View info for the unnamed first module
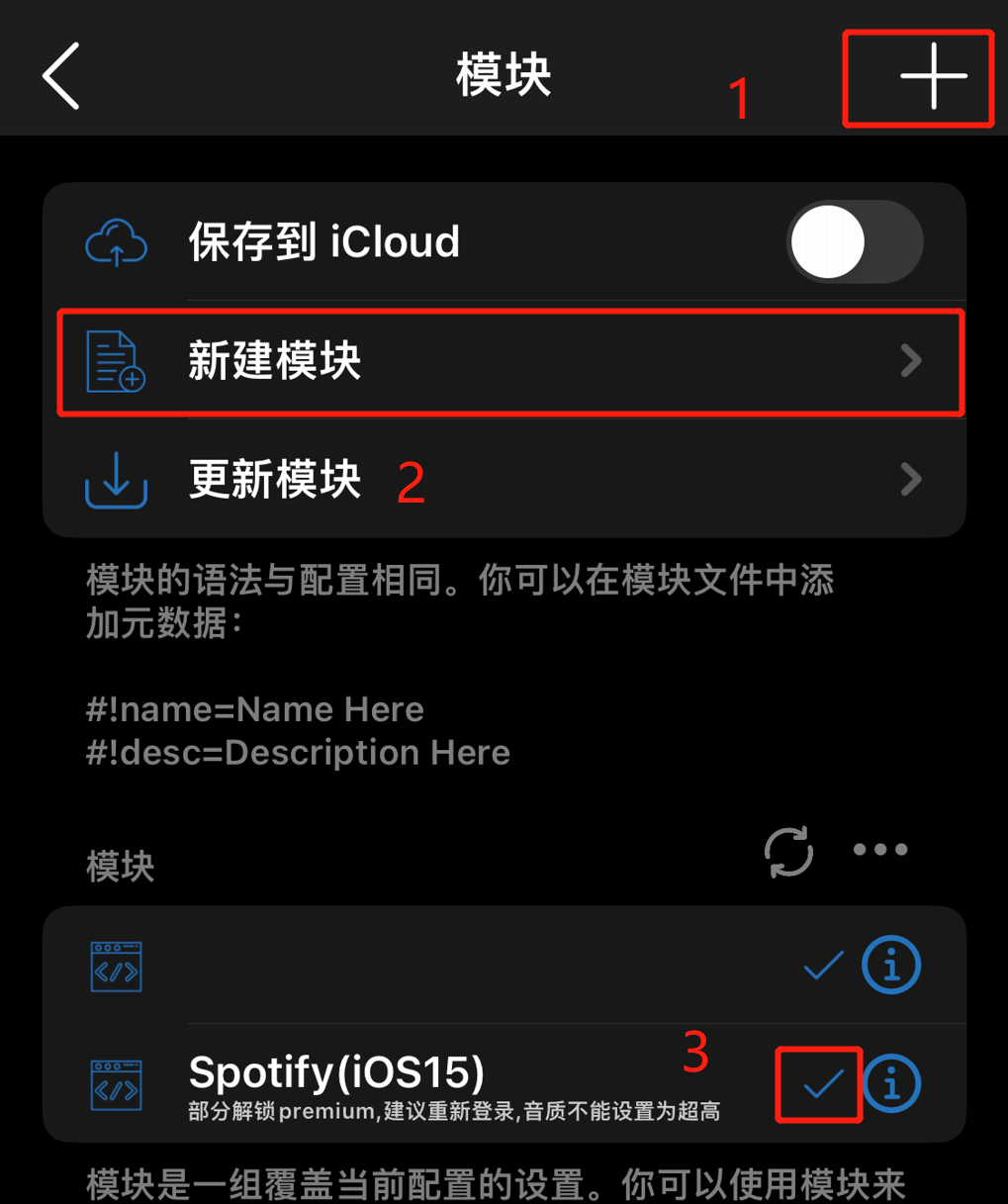The height and width of the screenshot is (1204, 1008). tap(891, 965)
